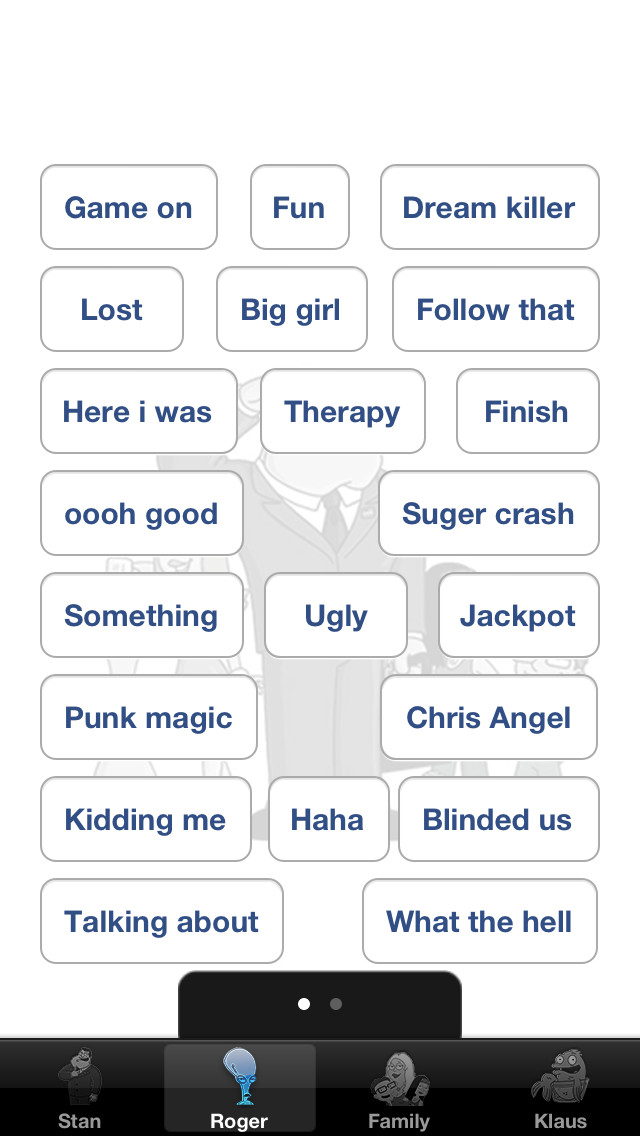This screenshot has width=640, height=1136.
Task: Hit the "Jackpot" sound button
Action: click(518, 615)
